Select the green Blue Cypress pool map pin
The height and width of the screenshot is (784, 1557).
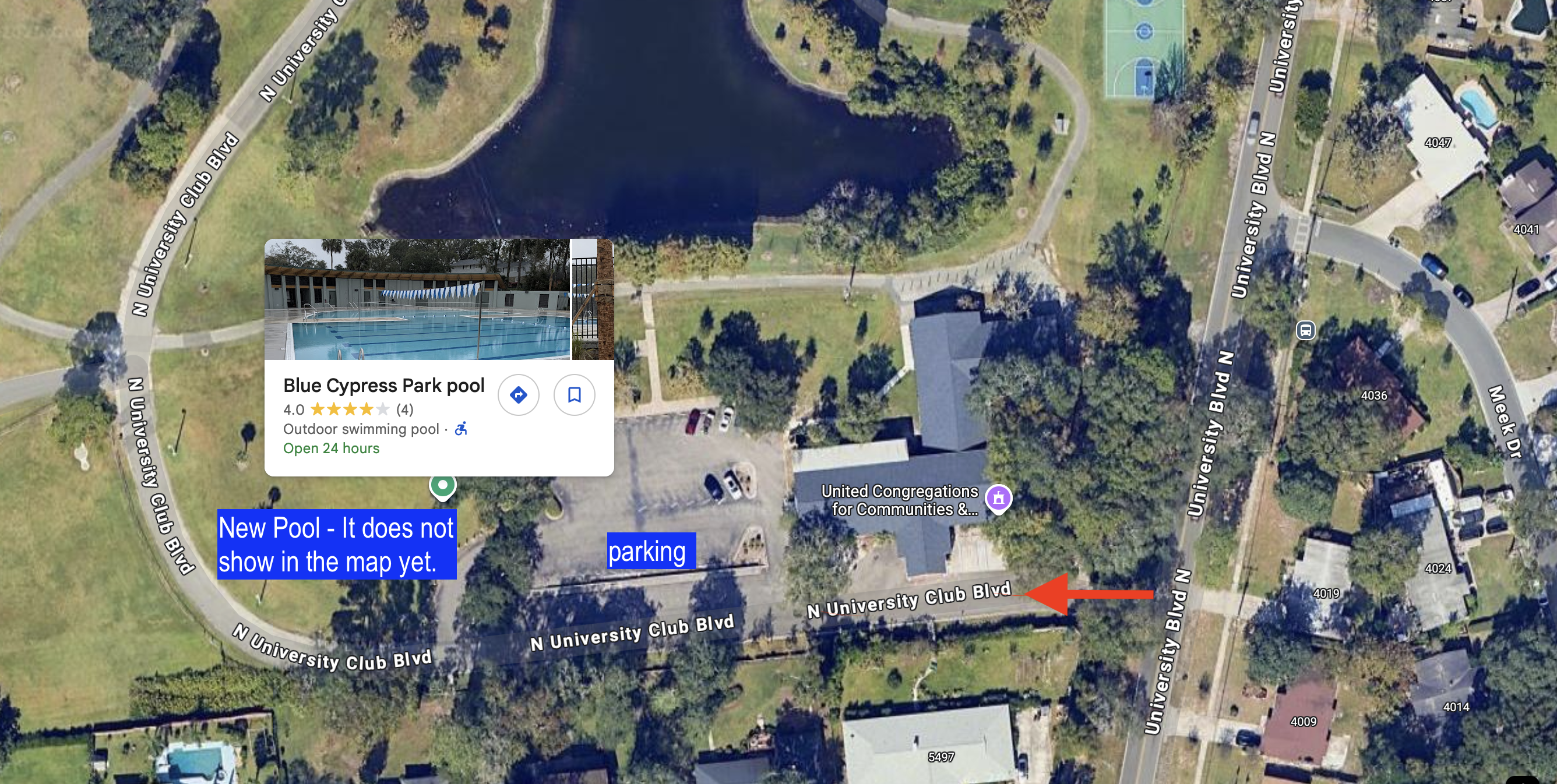coord(442,486)
